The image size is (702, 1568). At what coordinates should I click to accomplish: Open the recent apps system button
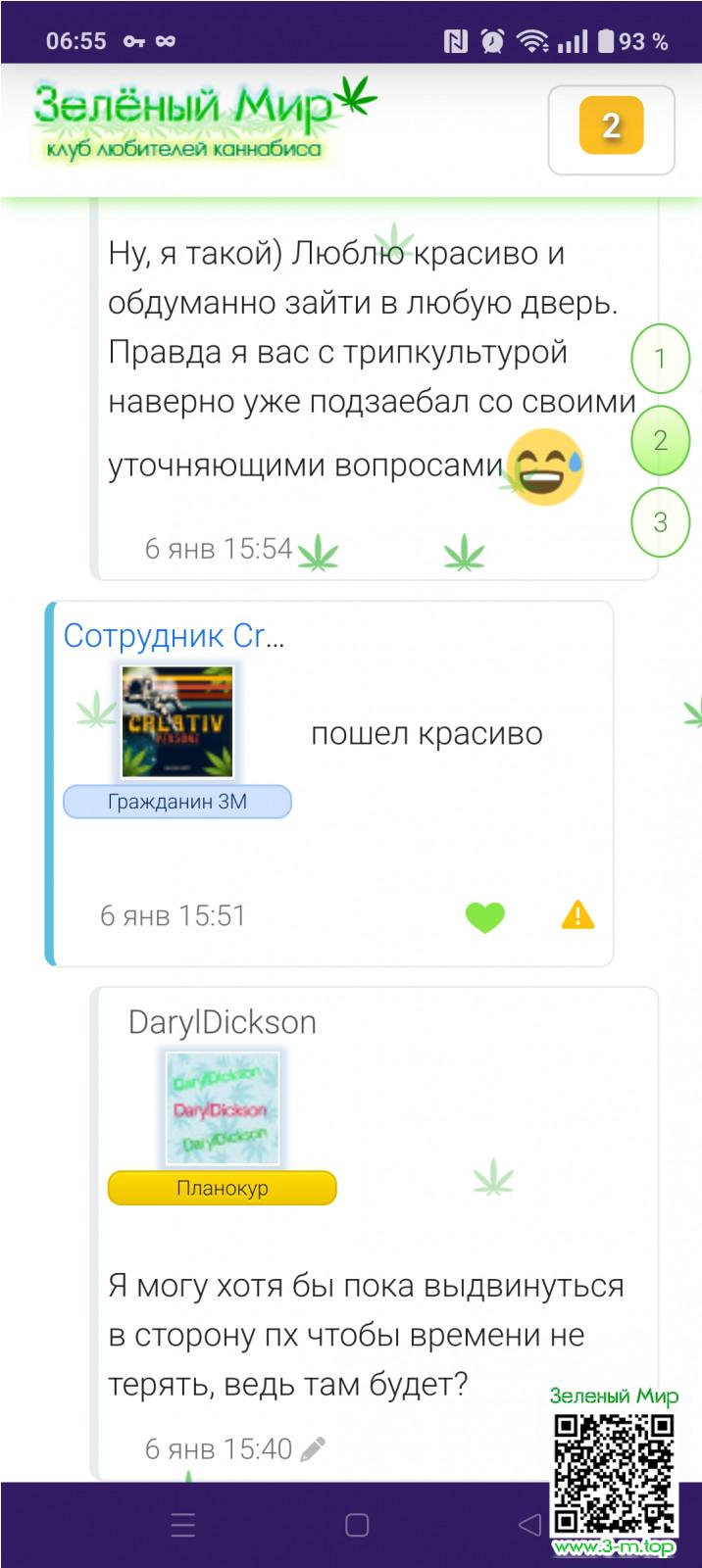tap(183, 1525)
